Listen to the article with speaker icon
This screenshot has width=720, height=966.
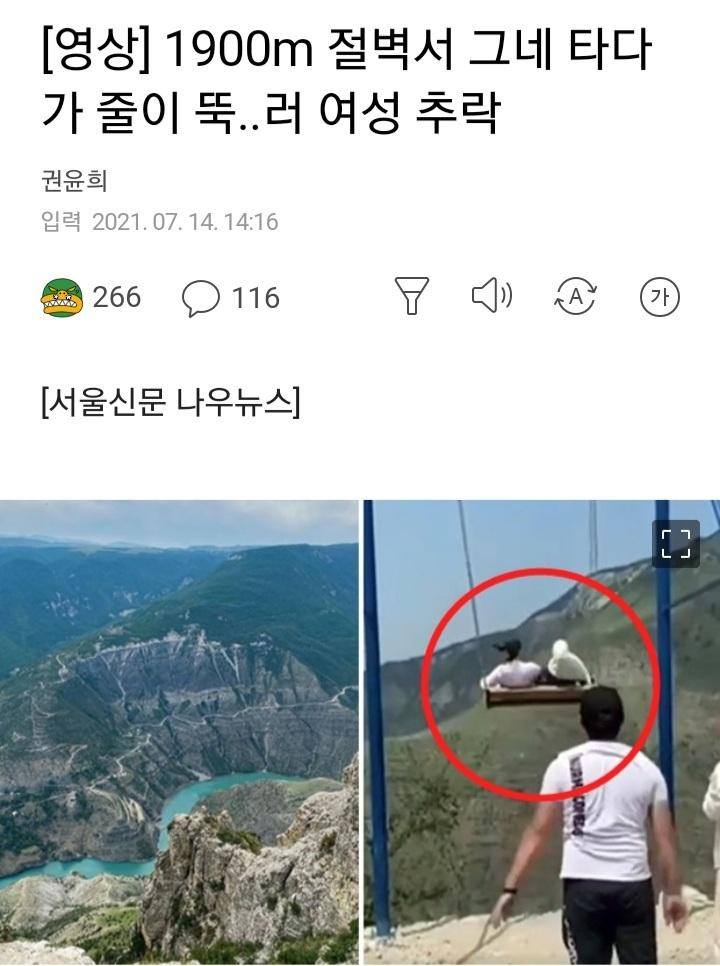(491, 296)
